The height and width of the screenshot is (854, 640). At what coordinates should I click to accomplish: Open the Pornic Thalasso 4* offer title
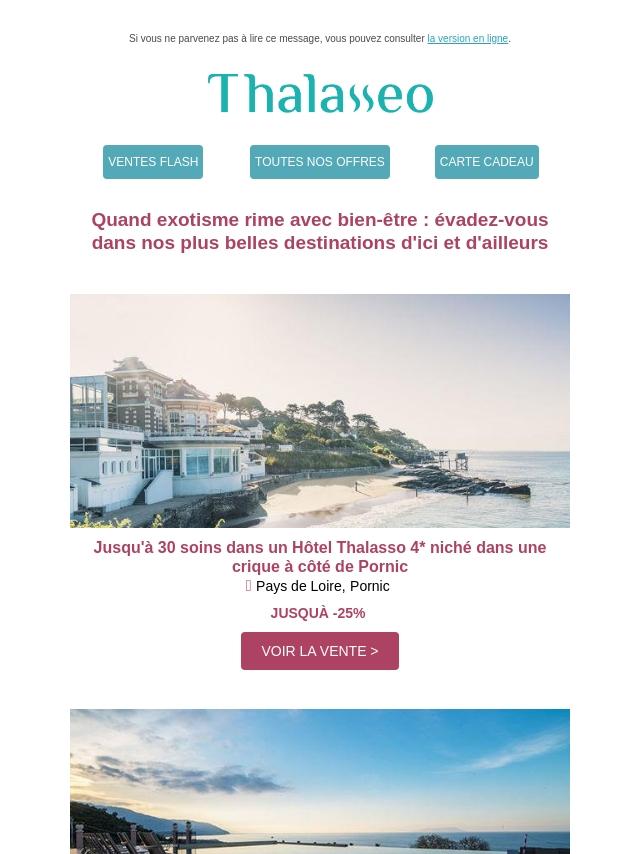(x=320, y=557)
